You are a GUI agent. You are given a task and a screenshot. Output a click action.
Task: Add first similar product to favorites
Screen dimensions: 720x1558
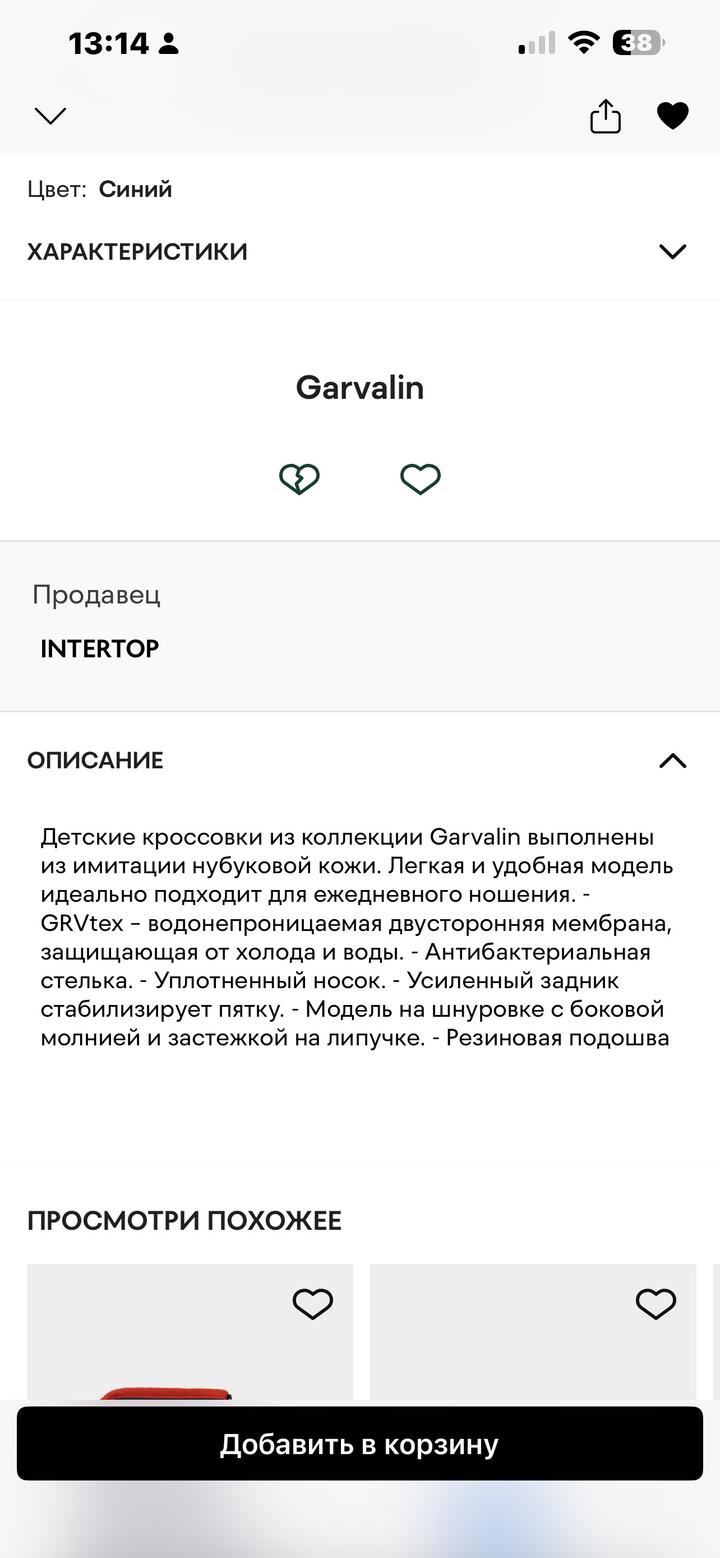coord(312,1303)
